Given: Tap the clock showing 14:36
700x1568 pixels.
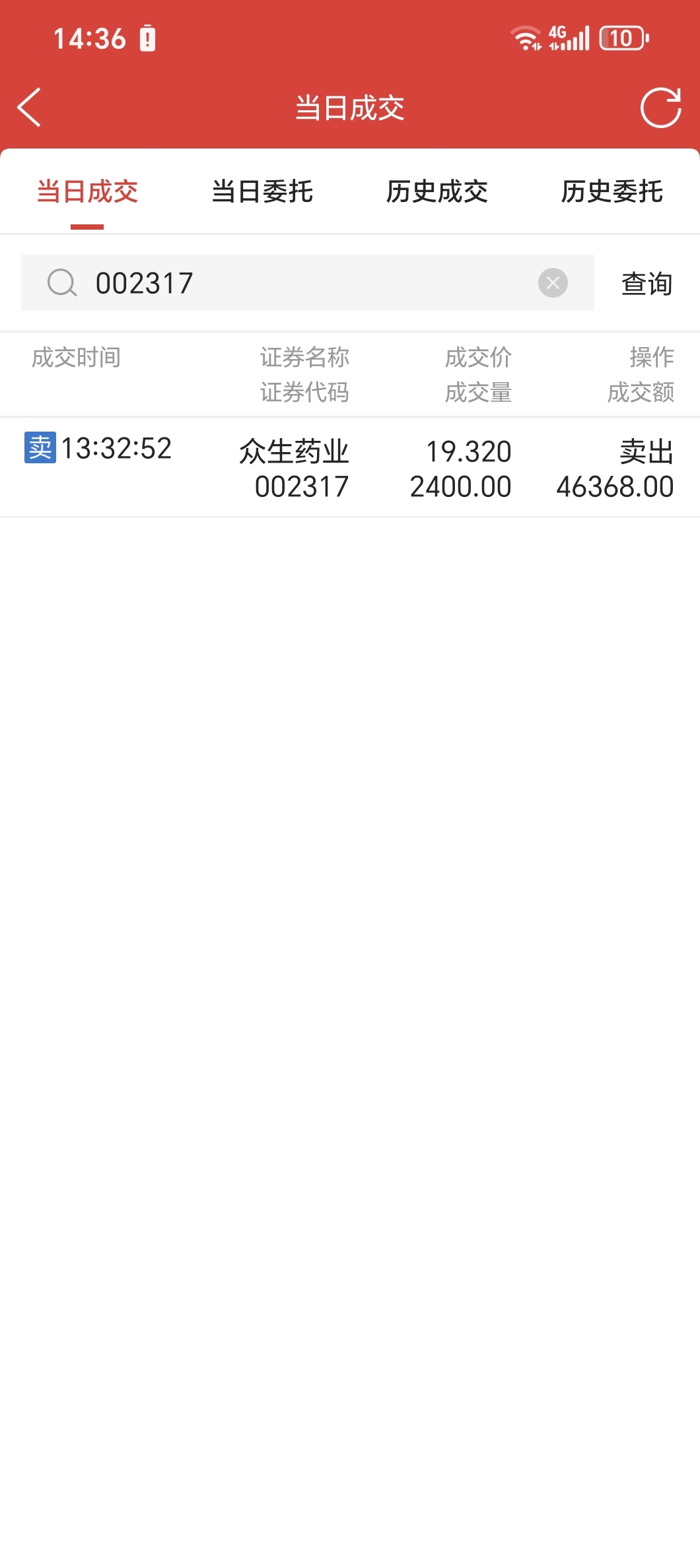Looking at the screenshot, I should 88,38.
